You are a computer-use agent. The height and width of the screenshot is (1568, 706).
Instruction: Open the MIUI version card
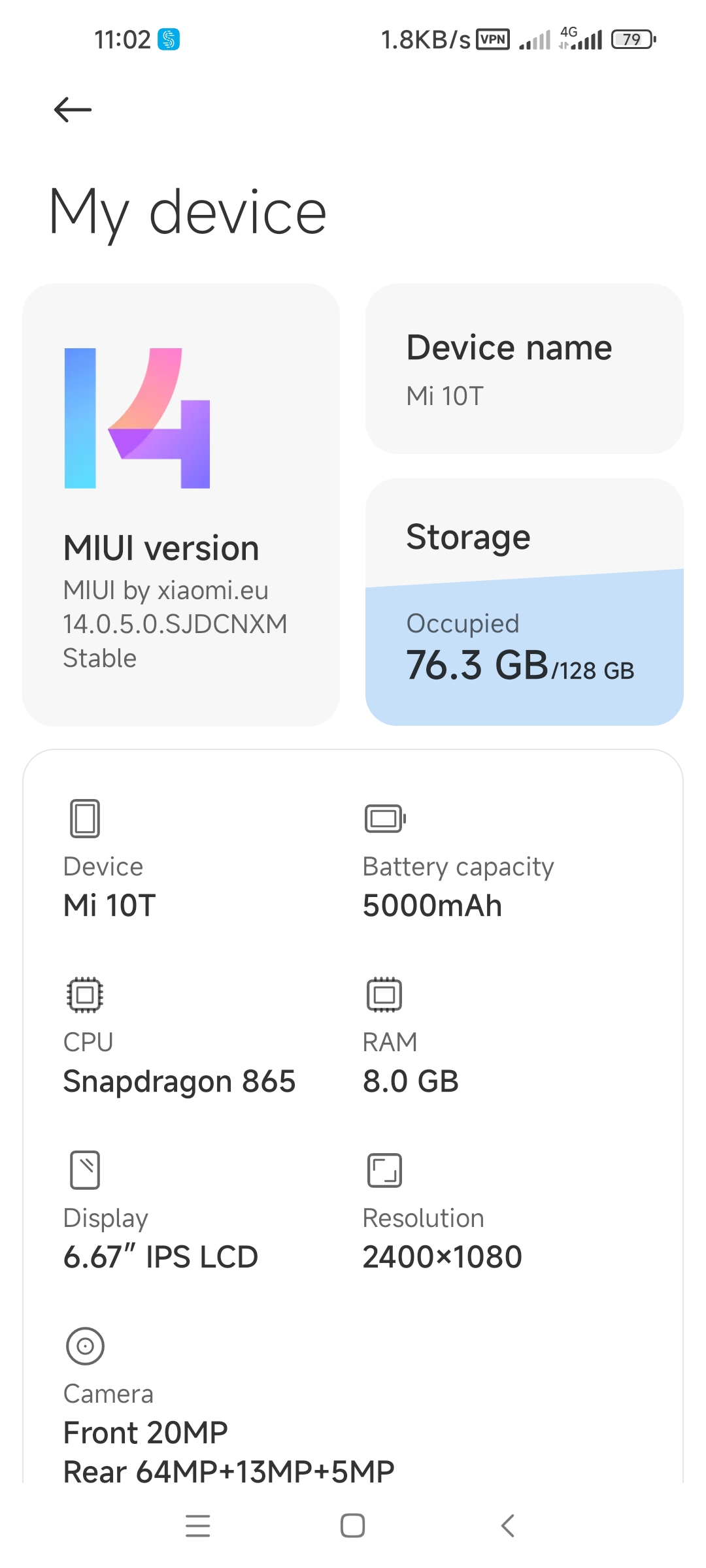tap(181, 504)
